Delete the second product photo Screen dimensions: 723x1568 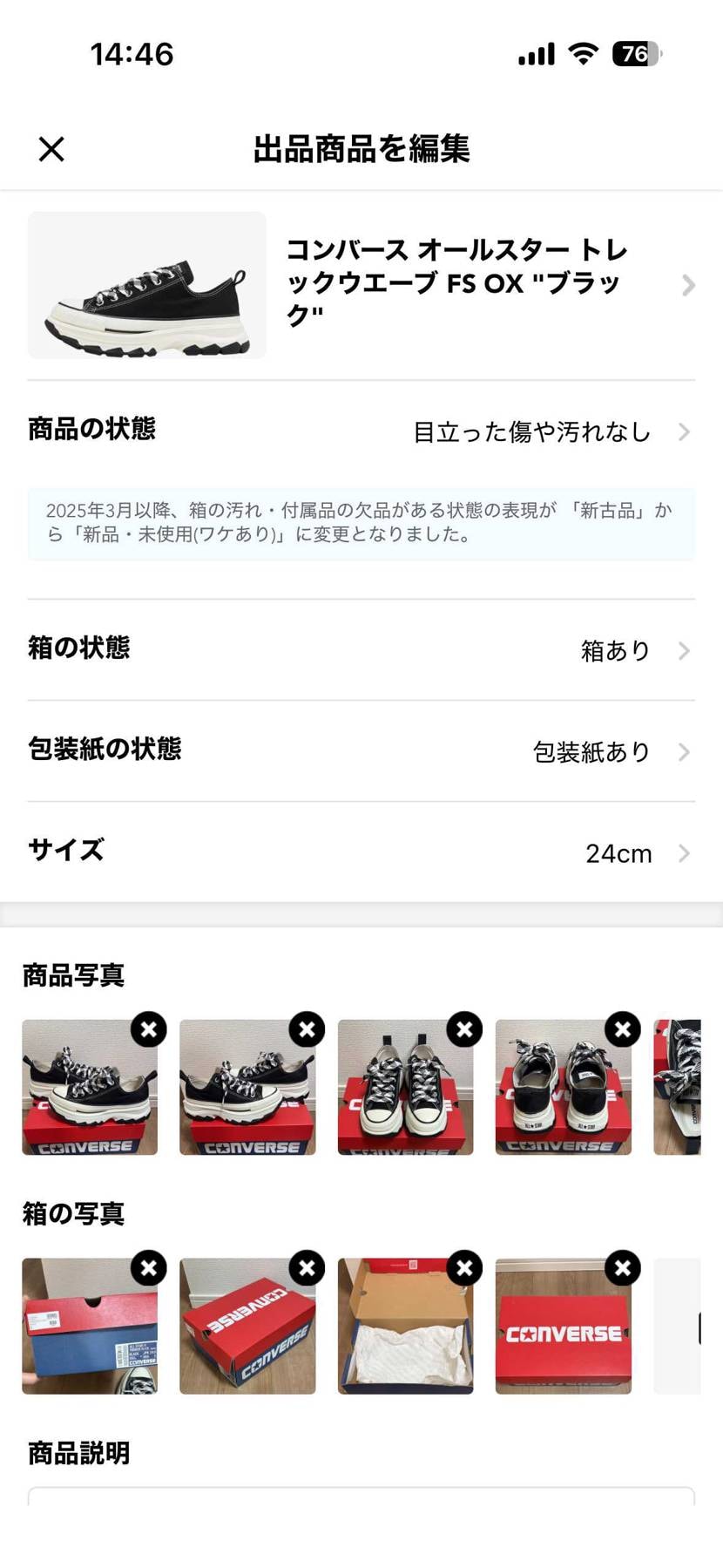[x=306, y=1029]
